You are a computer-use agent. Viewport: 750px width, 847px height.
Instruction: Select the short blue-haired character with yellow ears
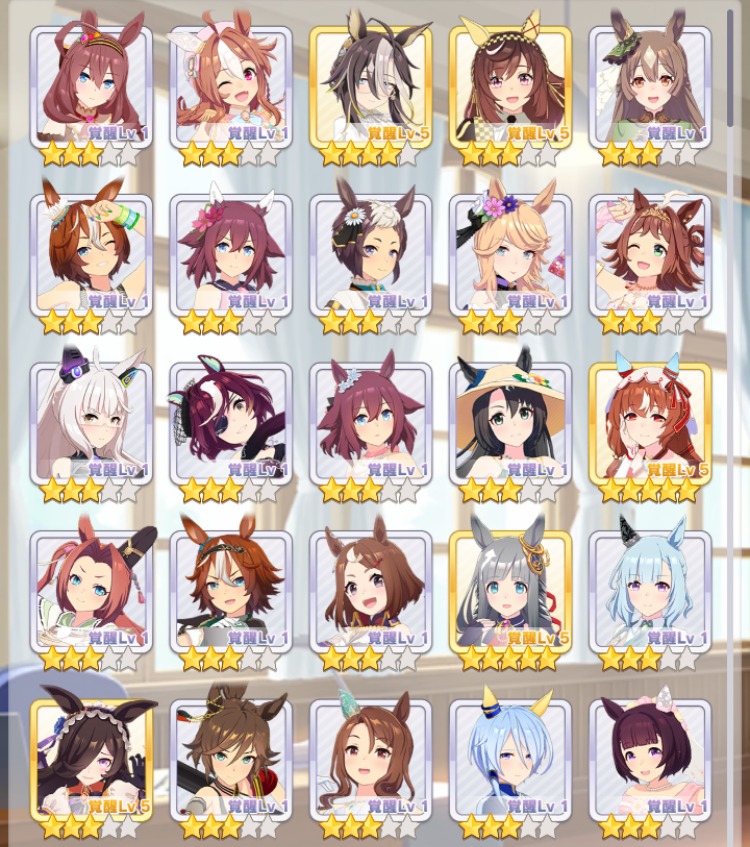coord(510,762)
